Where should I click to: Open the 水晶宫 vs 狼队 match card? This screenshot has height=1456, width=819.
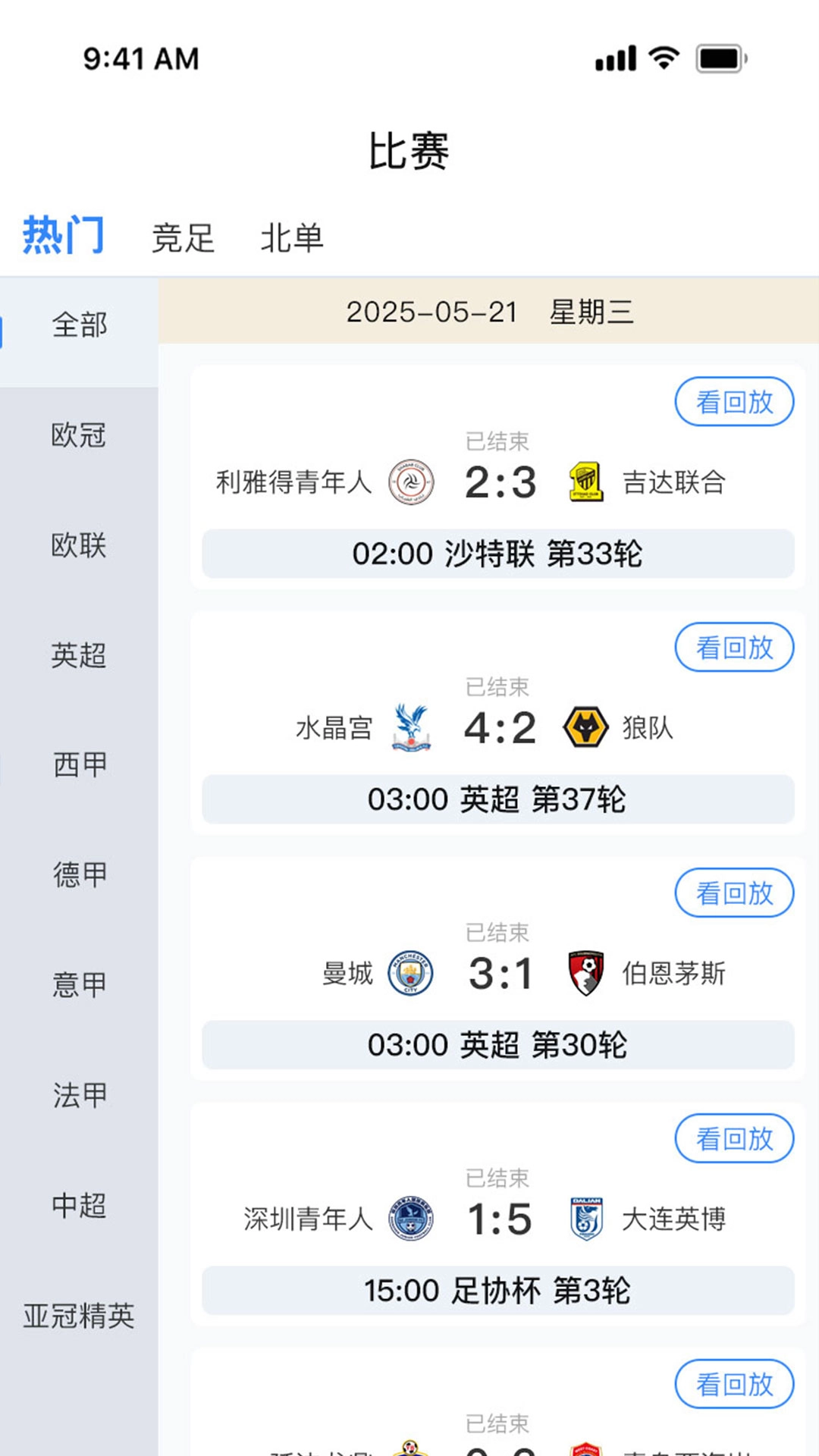[497, 728]
